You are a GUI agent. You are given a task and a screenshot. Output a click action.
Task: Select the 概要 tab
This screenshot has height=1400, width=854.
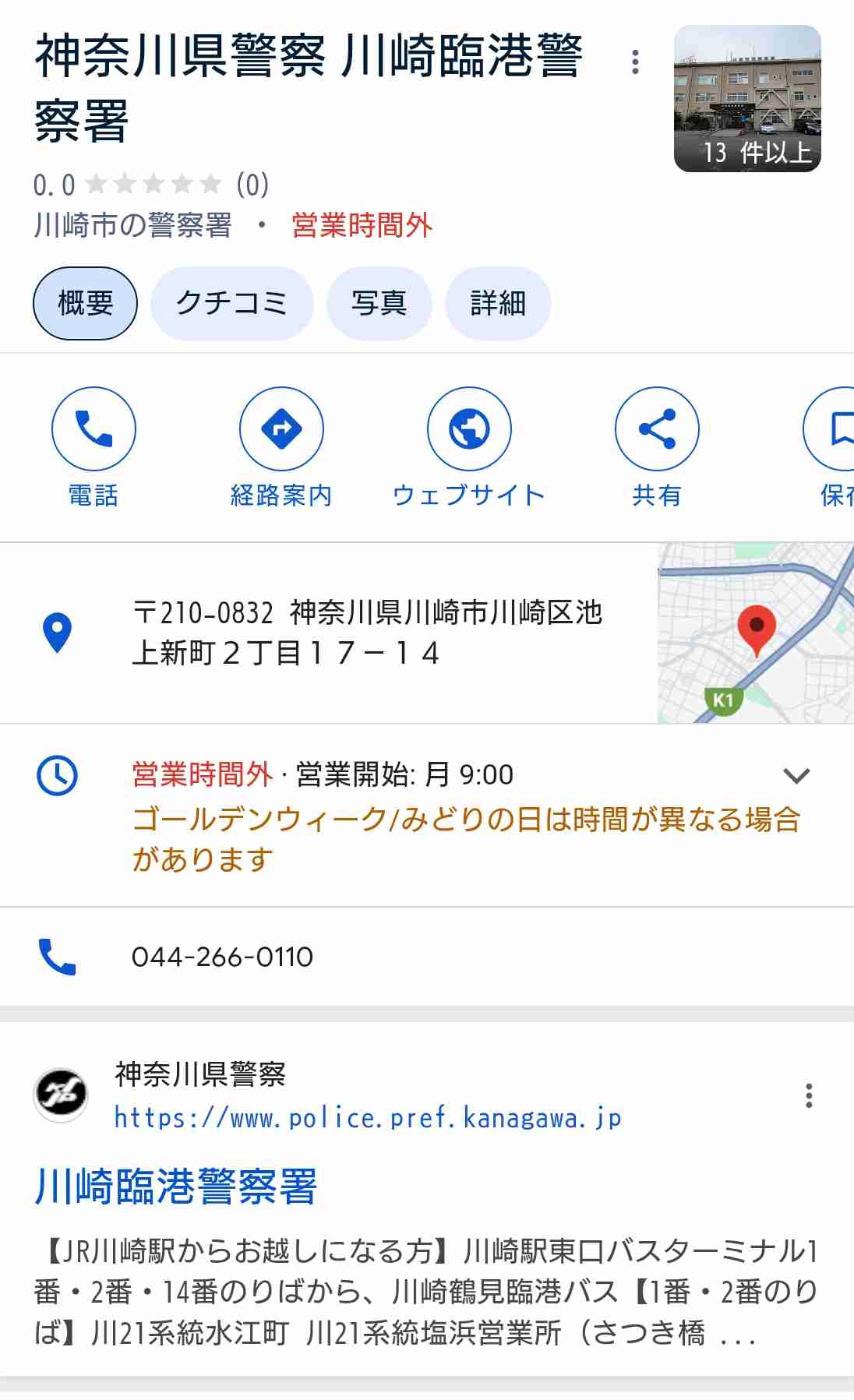85,303
